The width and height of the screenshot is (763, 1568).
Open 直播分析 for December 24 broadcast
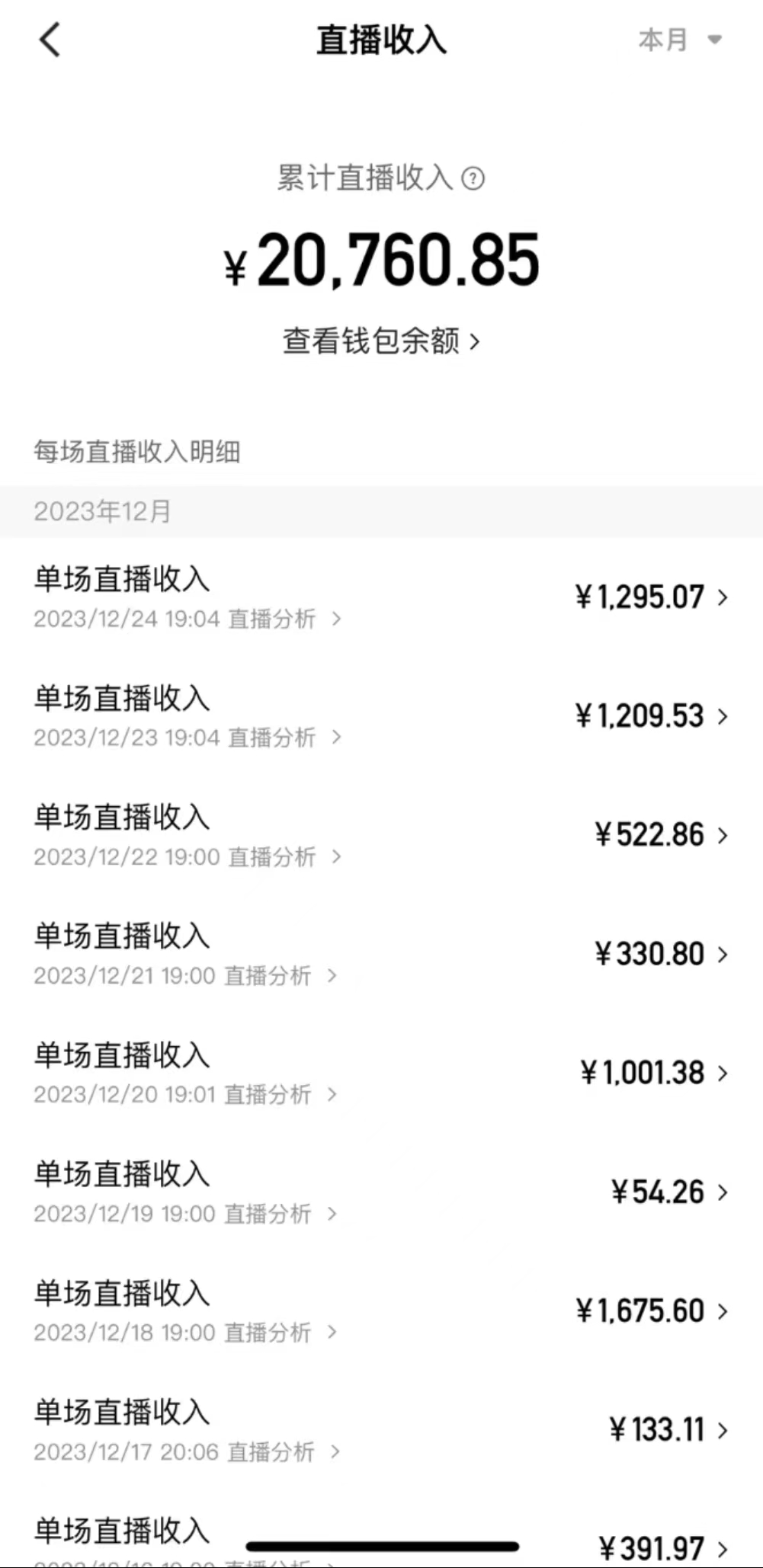click(271, 619)
